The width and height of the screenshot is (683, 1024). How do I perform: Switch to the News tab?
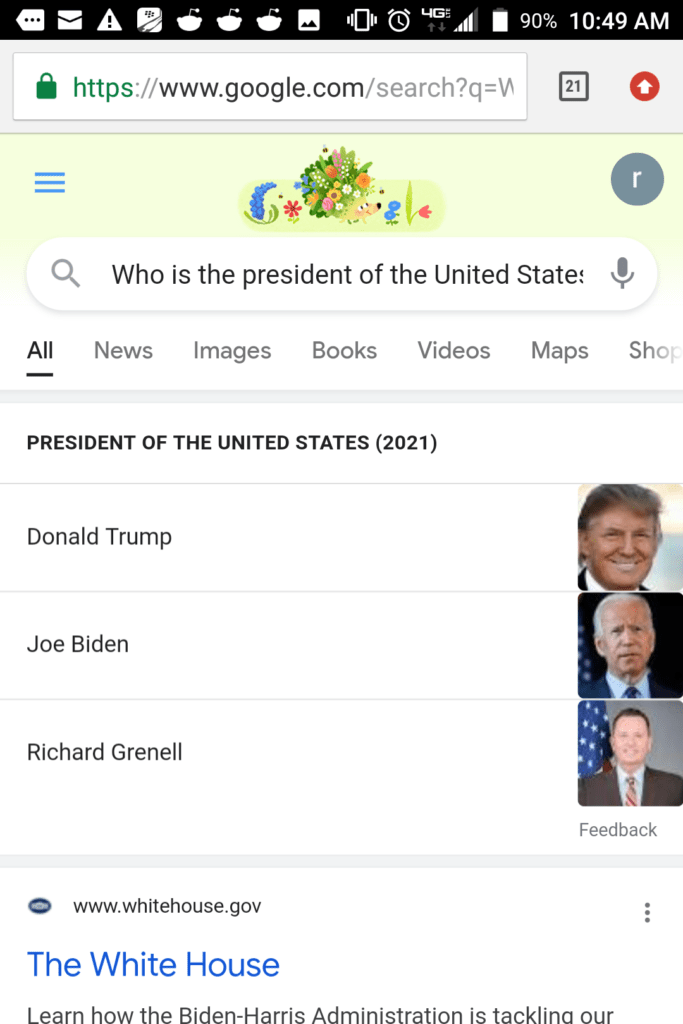coord(123,351)
